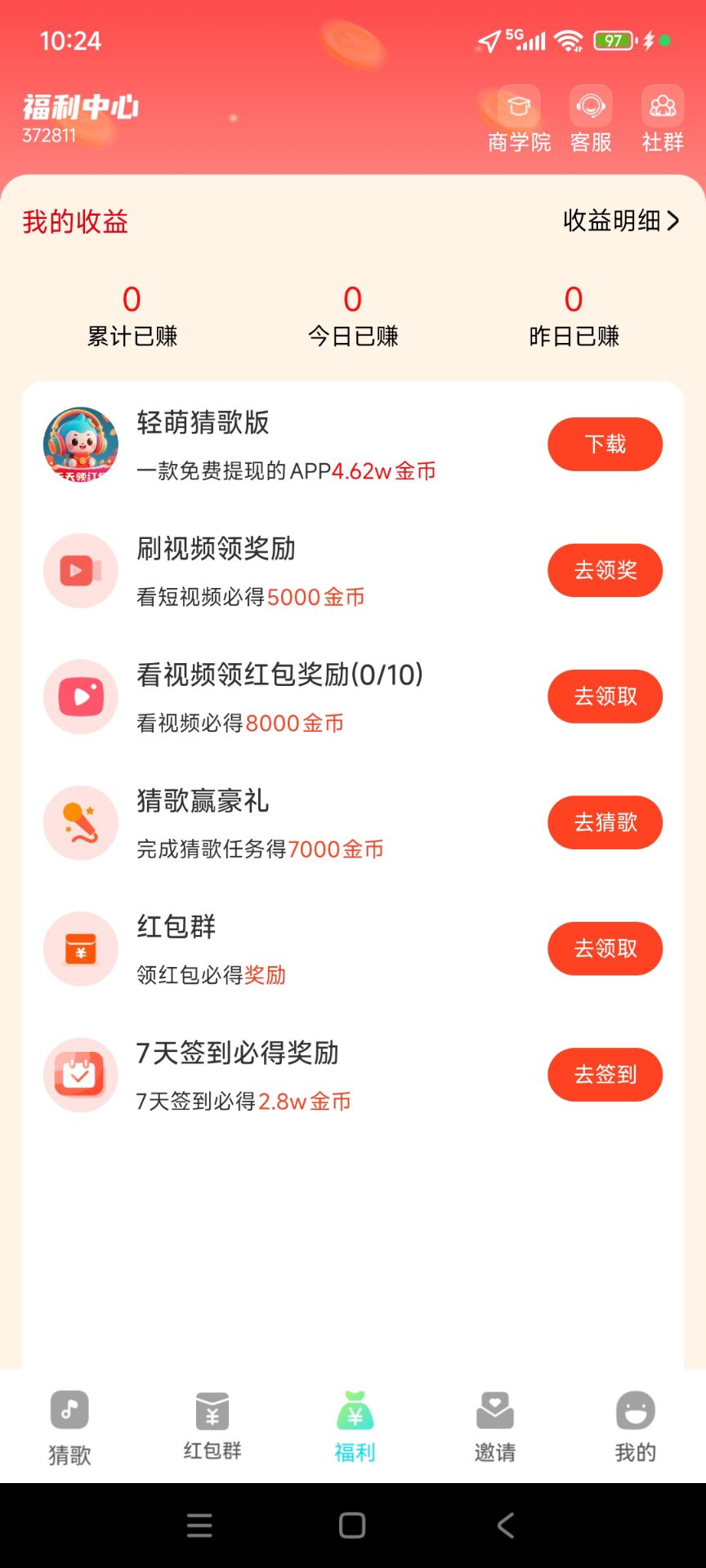Click the 去领奖 button for videos
Viewport: 706px width, 1568px height.
point(605,570)
